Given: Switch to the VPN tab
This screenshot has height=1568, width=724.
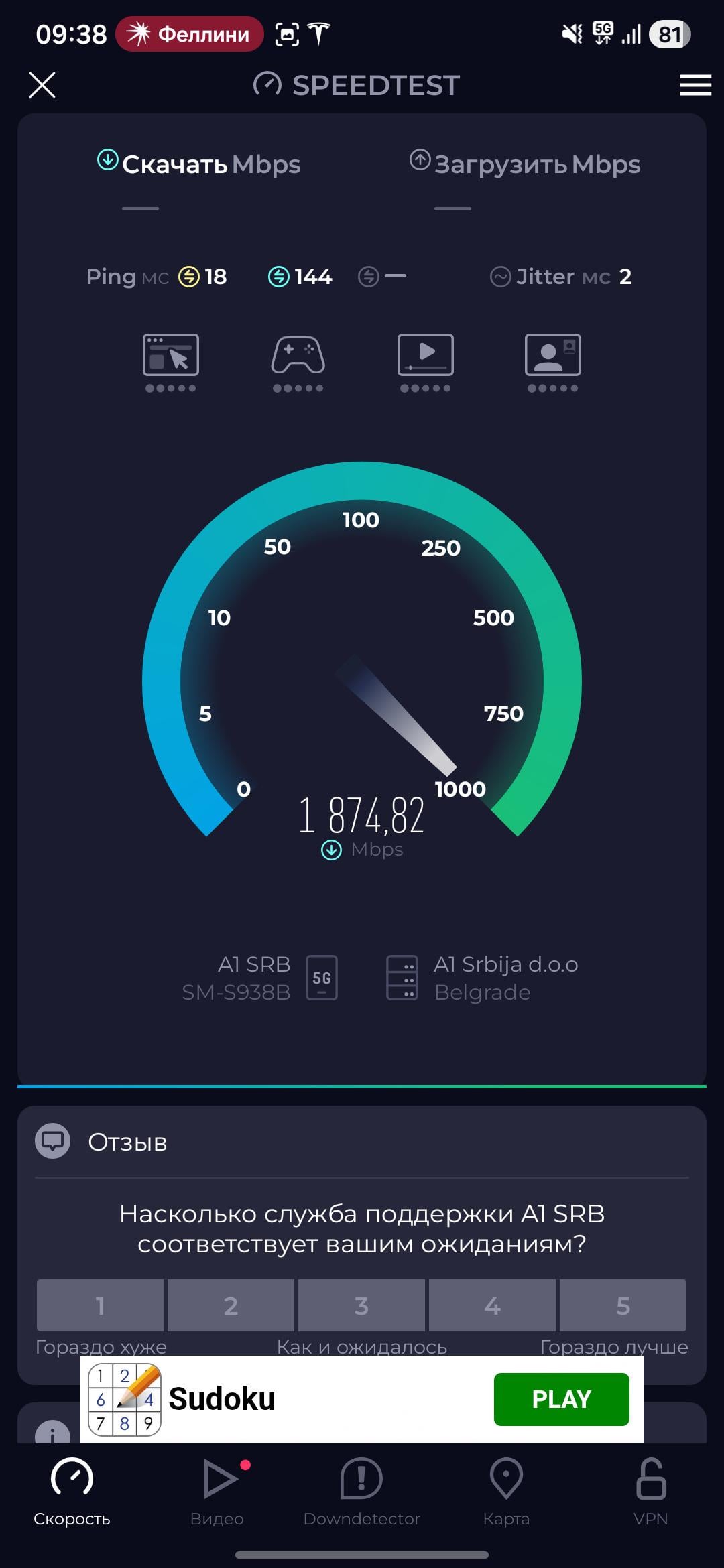Looking at the screenshot, I should 650,1489.
